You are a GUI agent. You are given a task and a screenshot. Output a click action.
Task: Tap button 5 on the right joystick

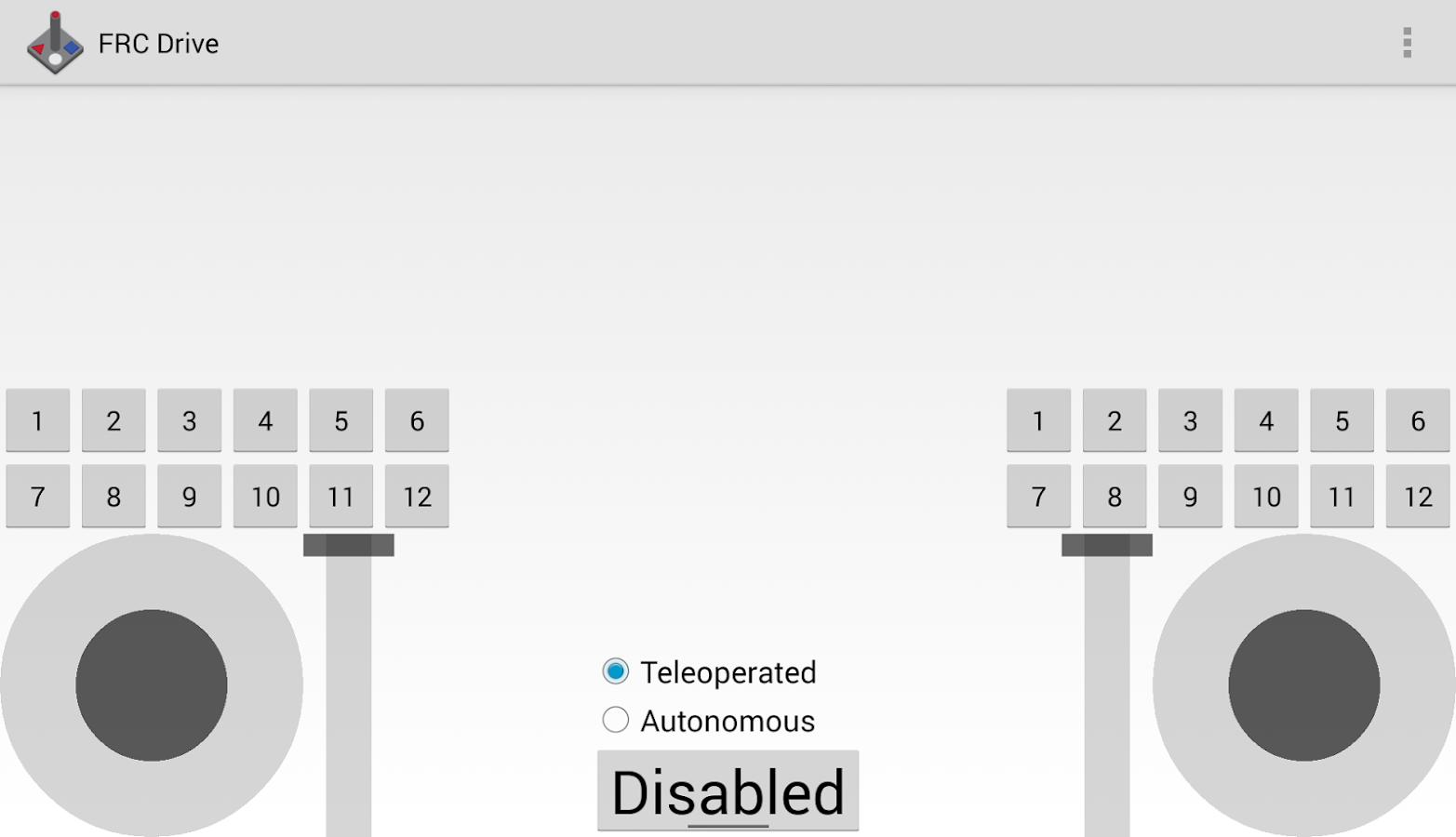(1342, 420)
